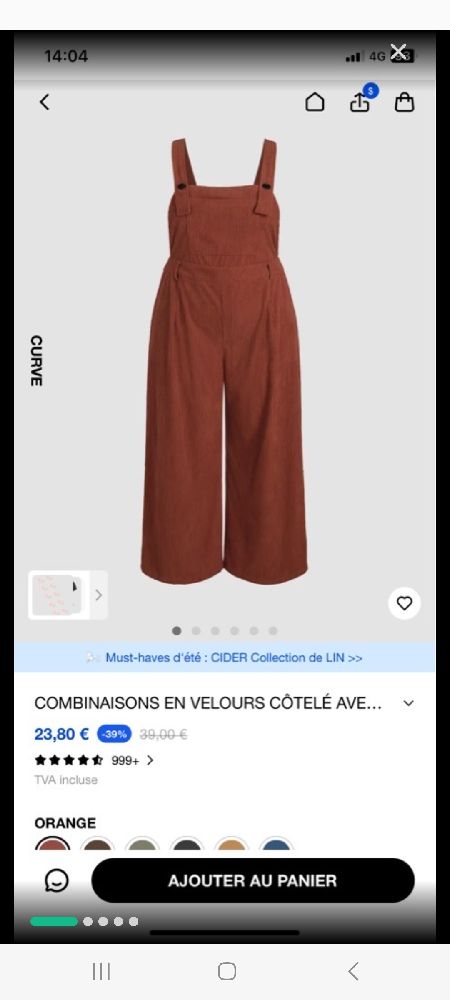Go back with the system back button

click(353, 971)
